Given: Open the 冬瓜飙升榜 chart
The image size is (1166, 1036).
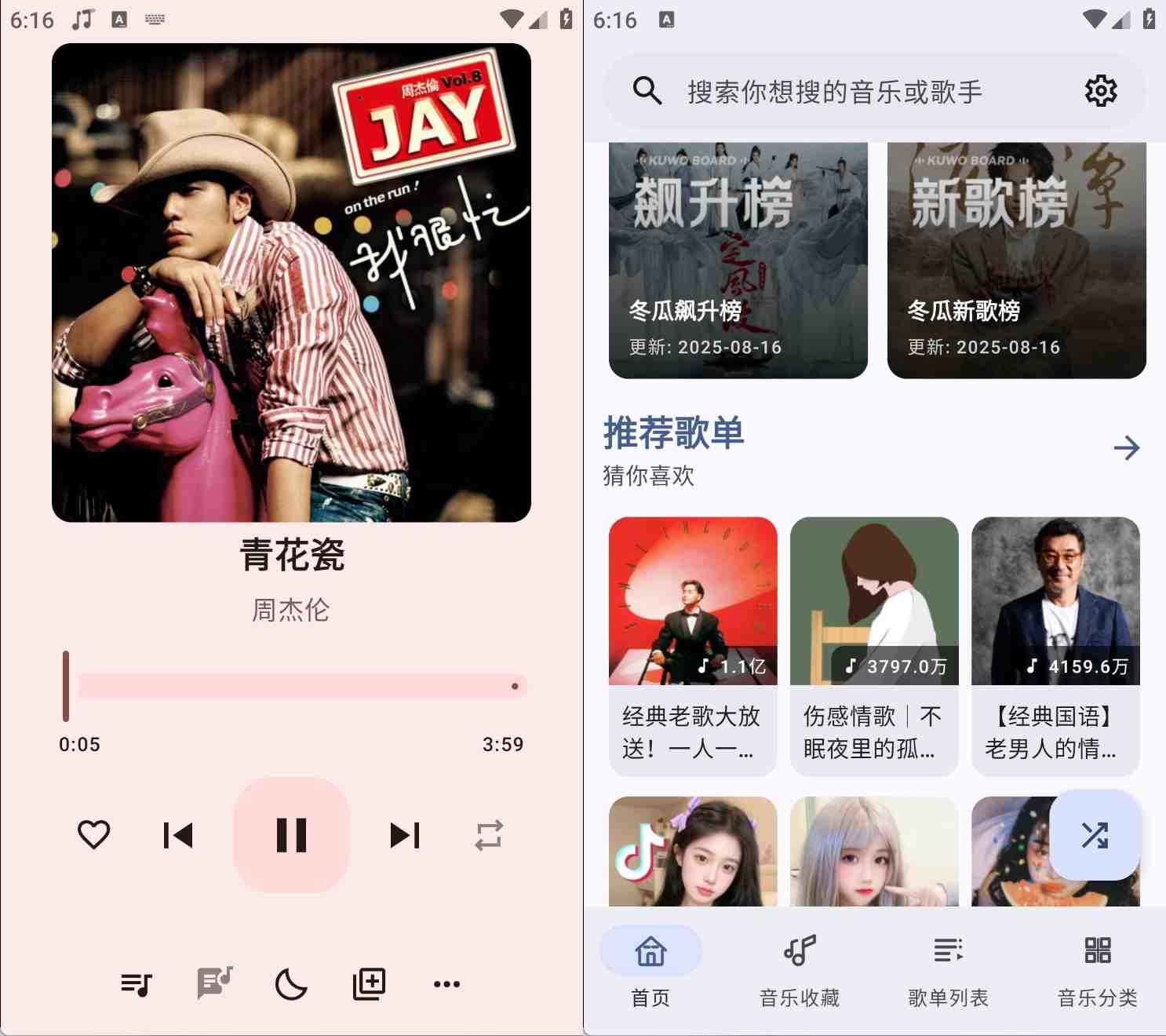Looking at the screenshot, I should (x=738, y=261).
